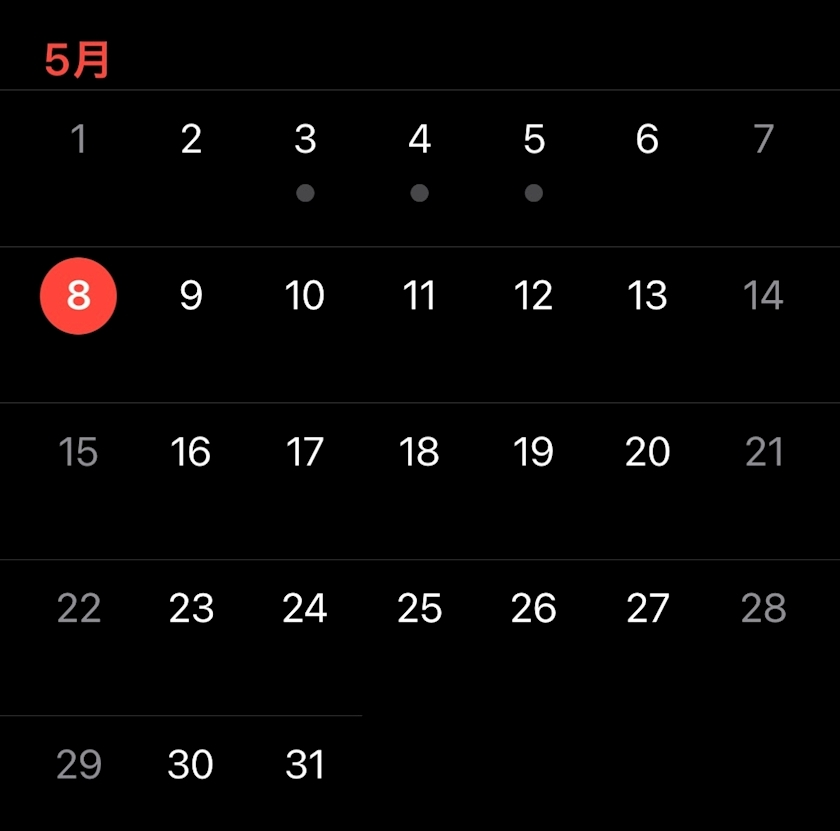The image size is (840, 831).
Task: Select May 20 in the grid
Action: point(647,452)
